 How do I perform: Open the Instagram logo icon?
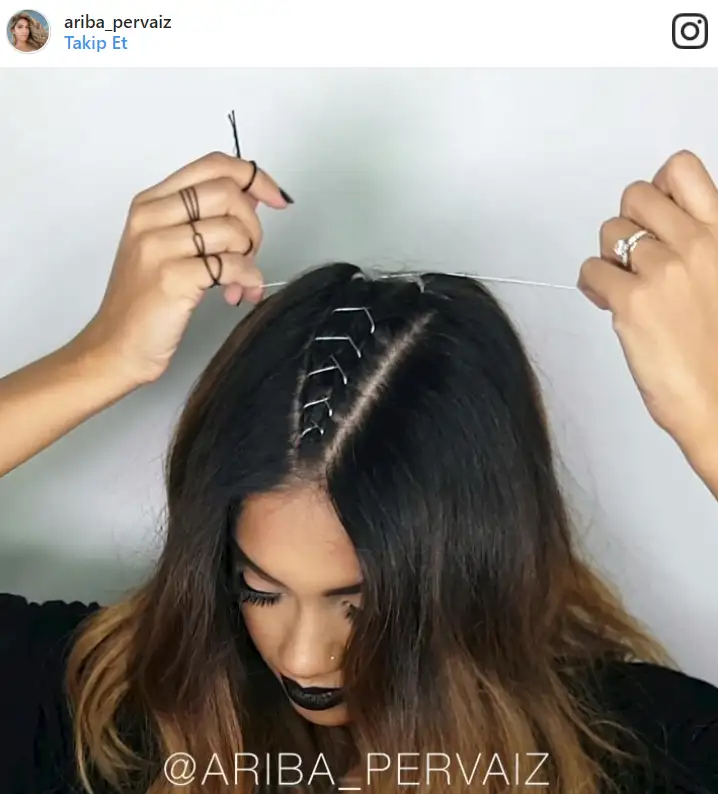[689, 32]
